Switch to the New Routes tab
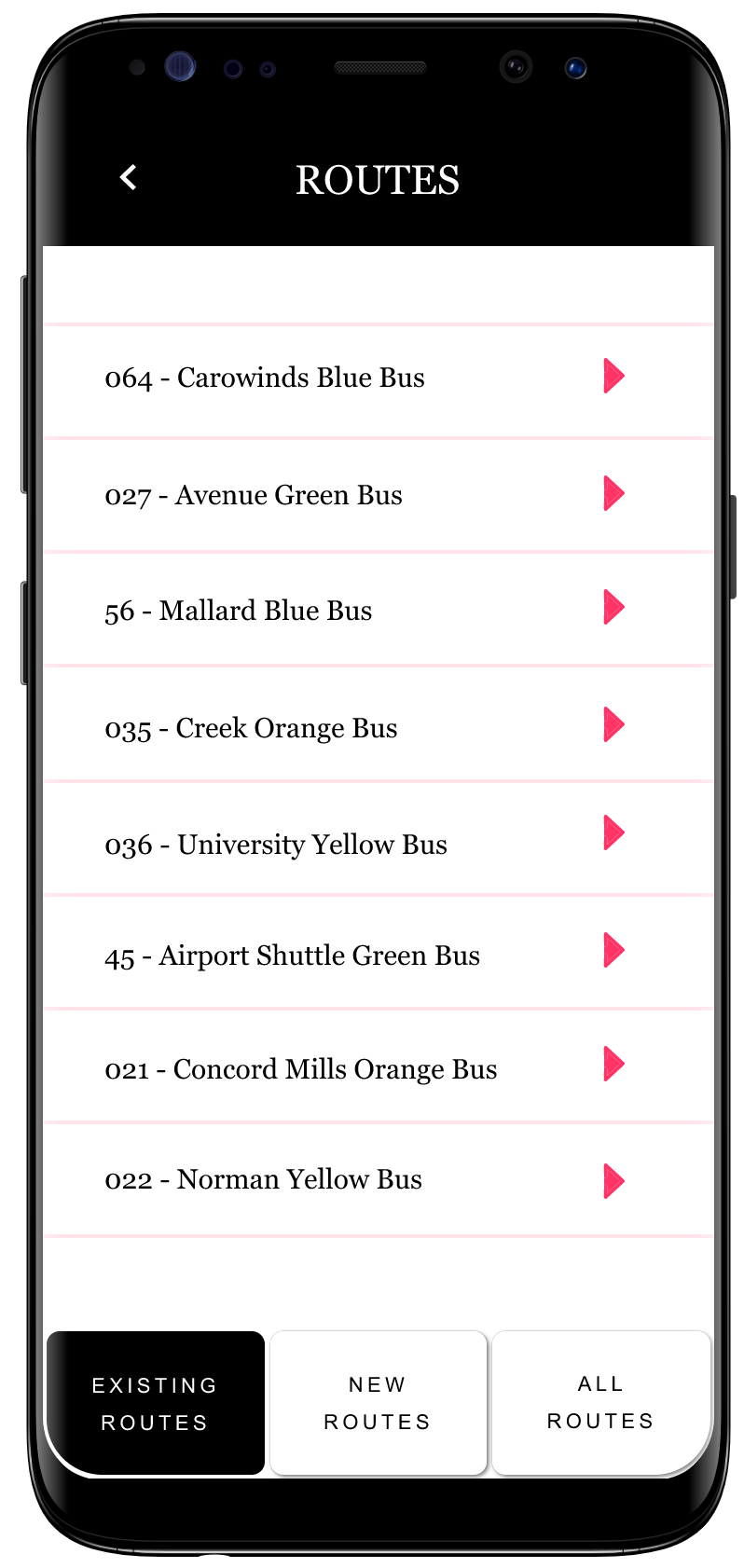 [379, 1403]
